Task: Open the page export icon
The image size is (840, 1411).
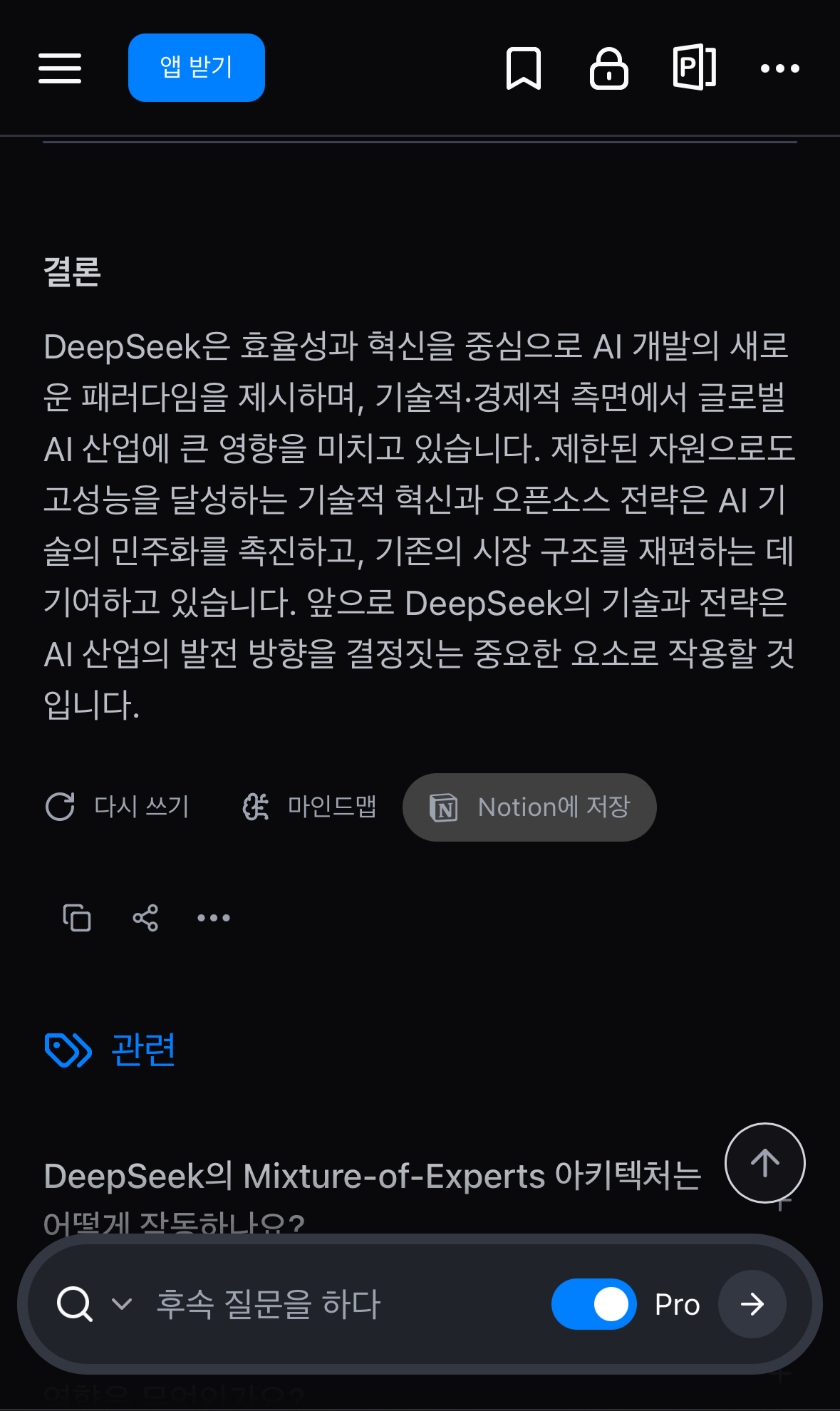Action: tap(694, 68)
